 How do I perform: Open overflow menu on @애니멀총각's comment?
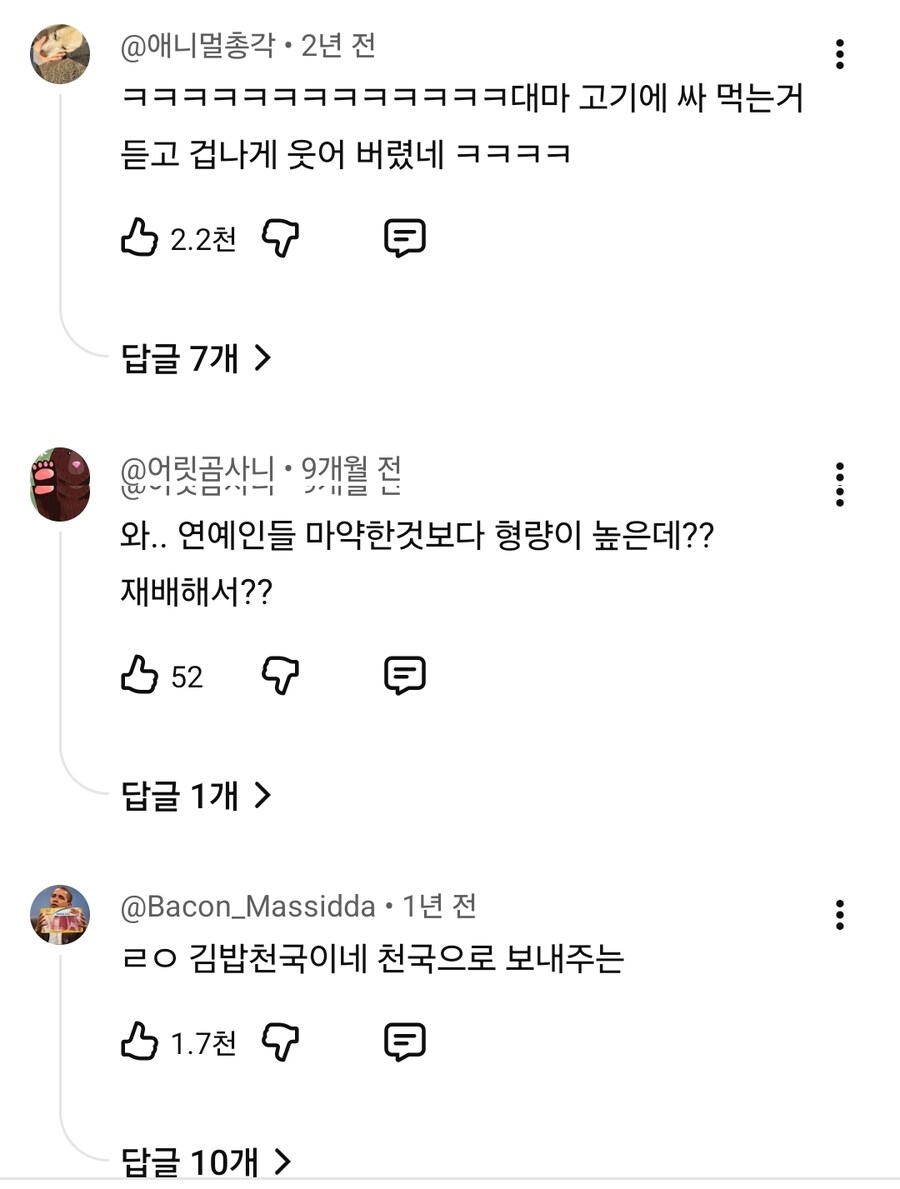tap(840, 54)
